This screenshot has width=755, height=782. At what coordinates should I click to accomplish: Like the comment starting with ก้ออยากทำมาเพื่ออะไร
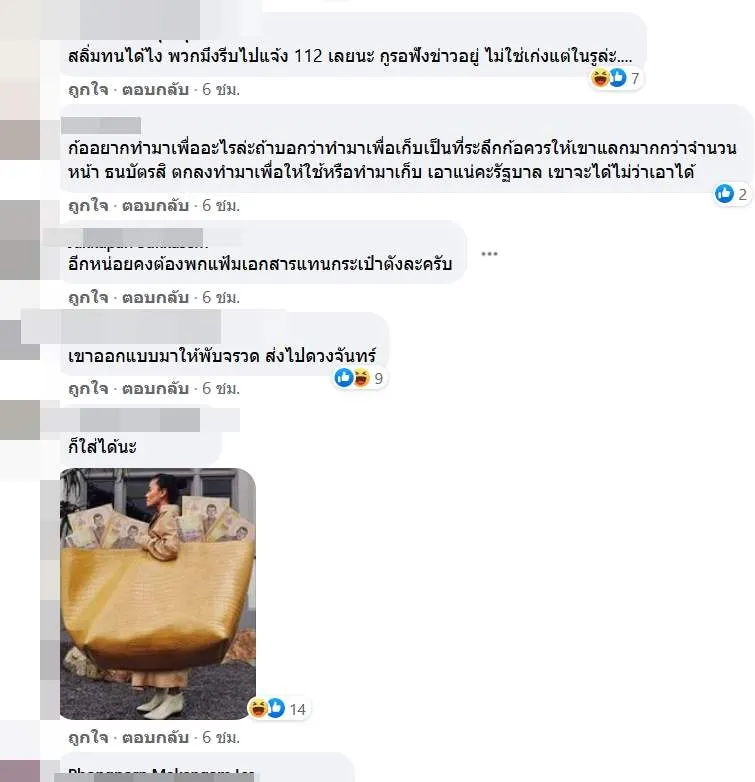point(89,206)
